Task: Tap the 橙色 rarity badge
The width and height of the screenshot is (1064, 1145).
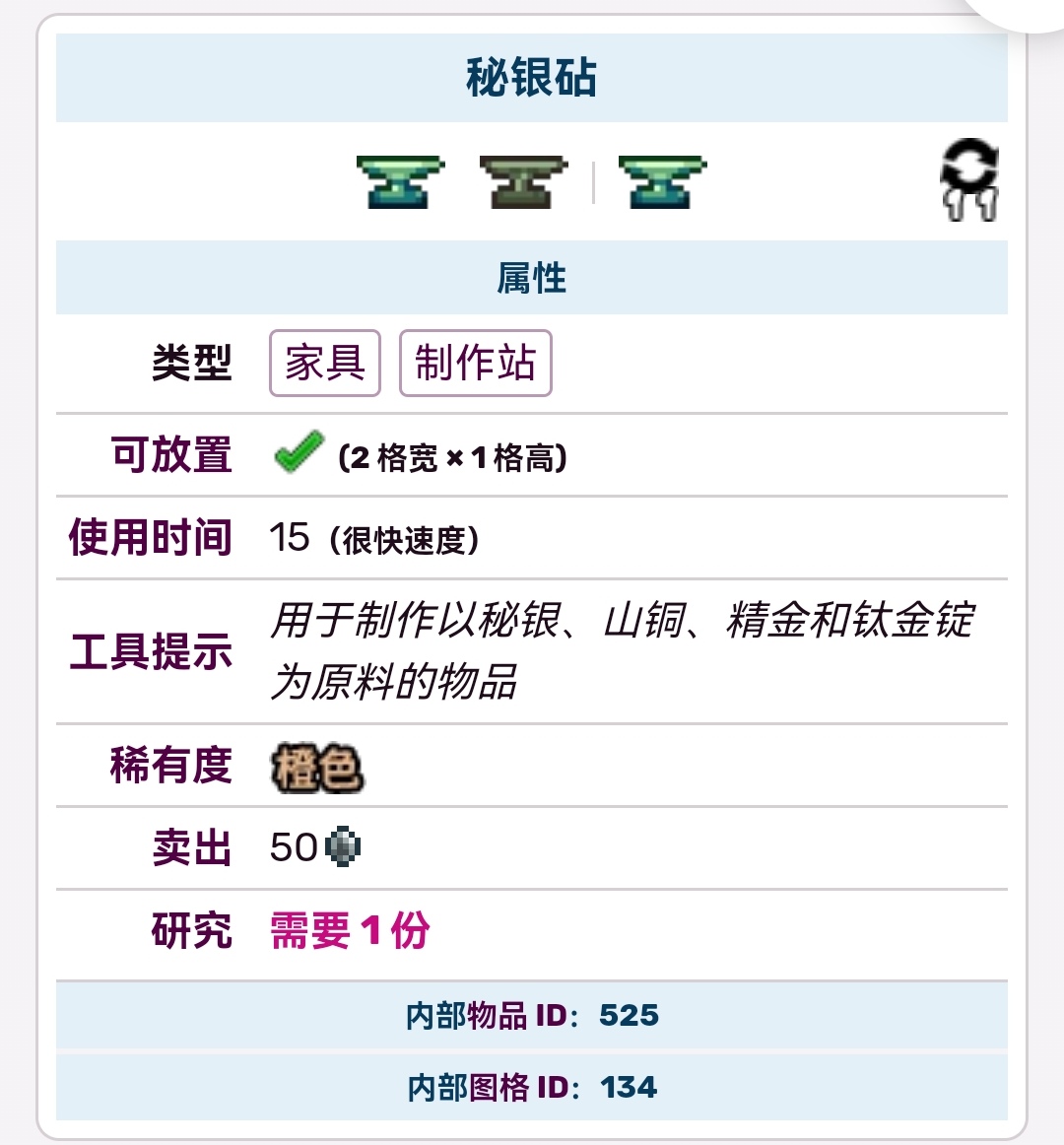Action: 316,768
